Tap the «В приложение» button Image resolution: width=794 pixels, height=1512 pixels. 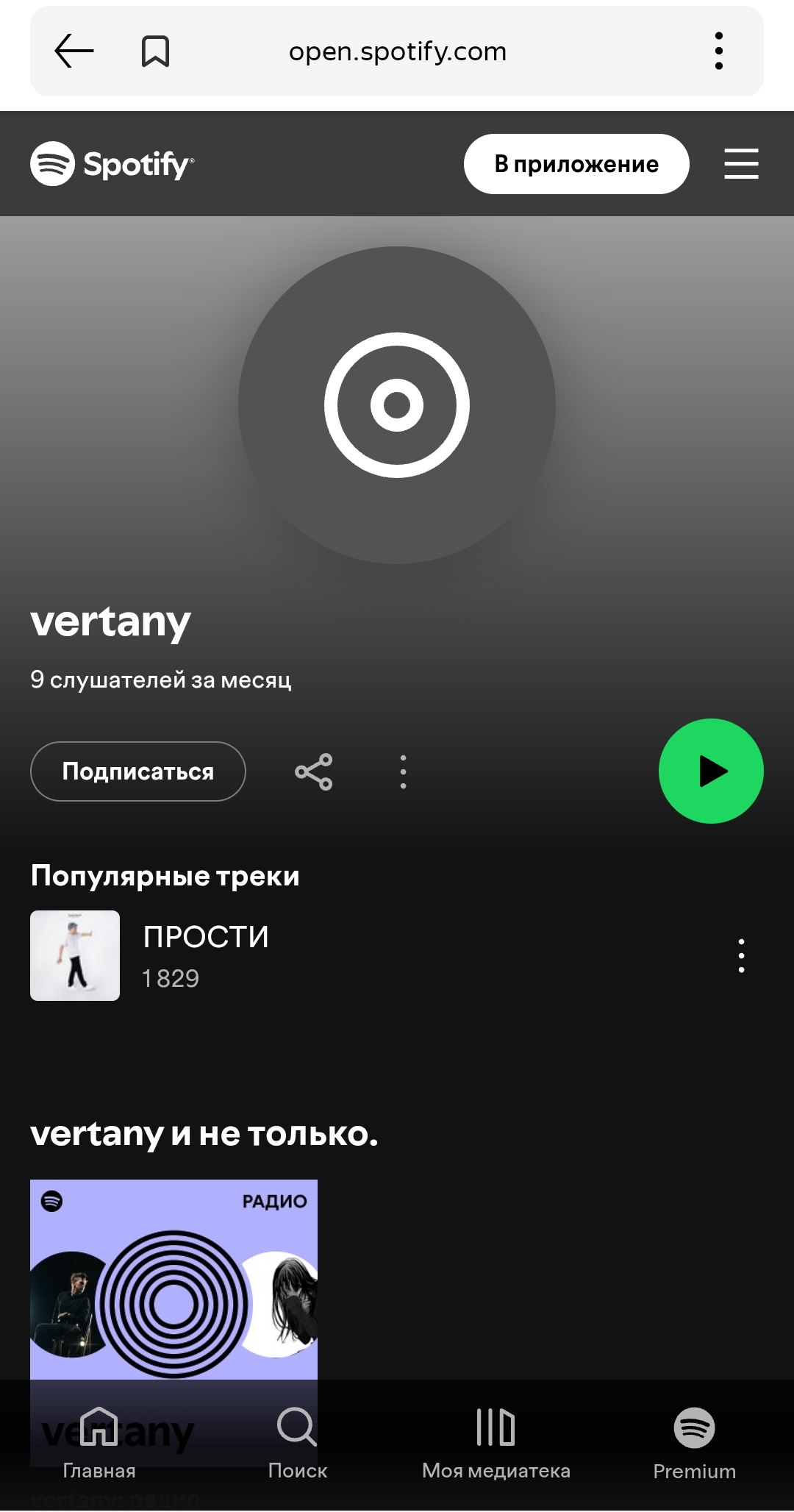[x=576, y=164]
